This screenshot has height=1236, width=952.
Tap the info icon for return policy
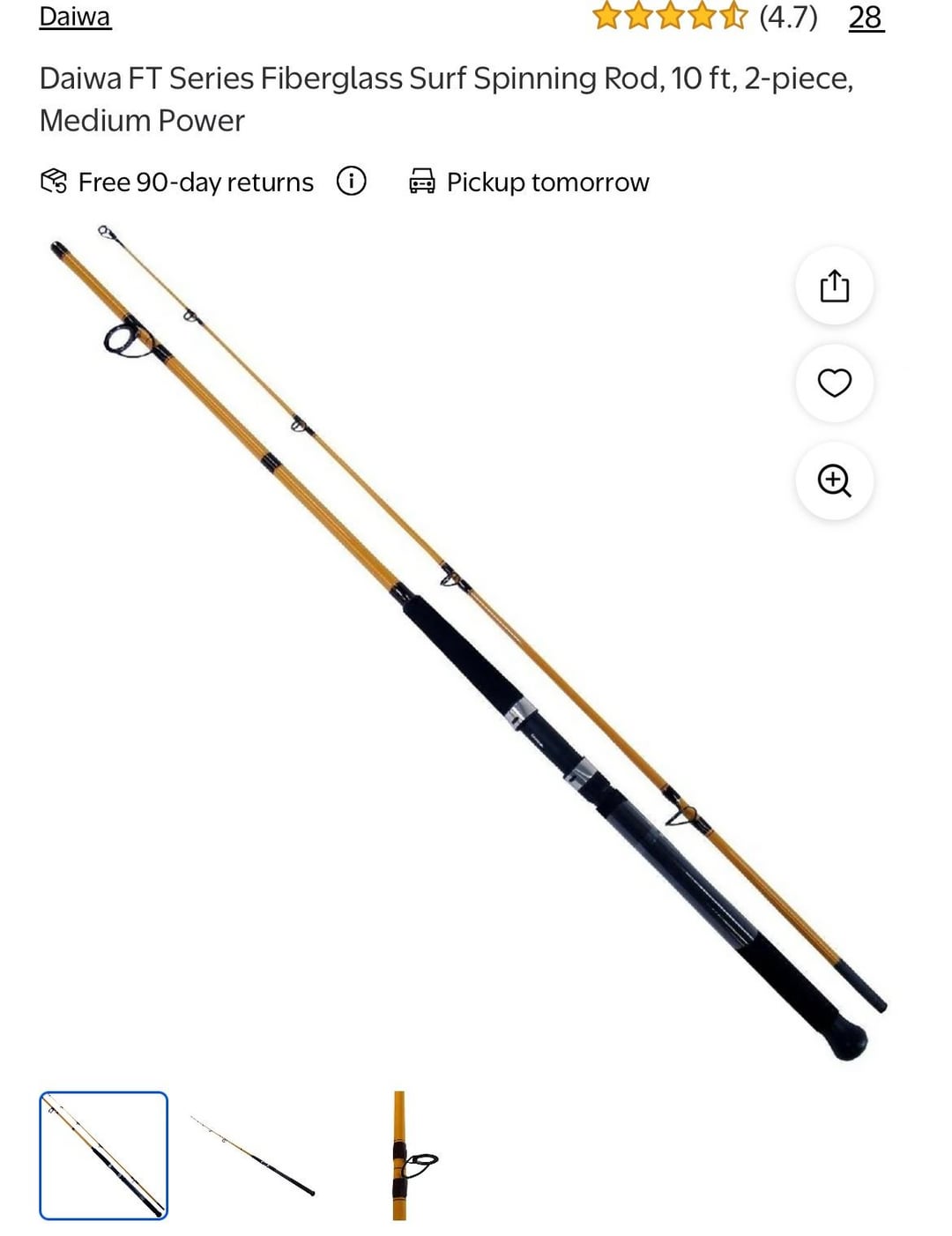(x=351, y=182)
